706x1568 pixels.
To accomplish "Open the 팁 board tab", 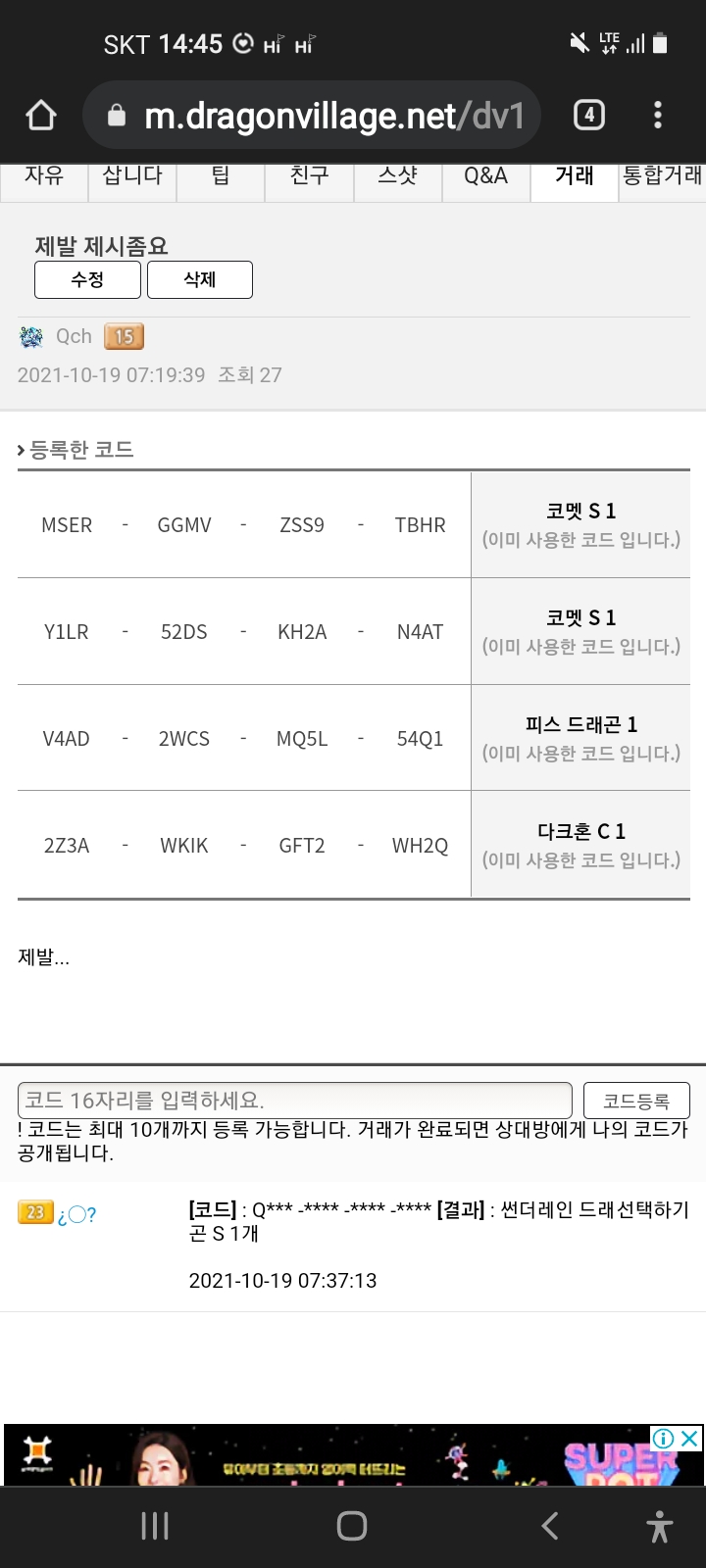I will click(221, 177).
